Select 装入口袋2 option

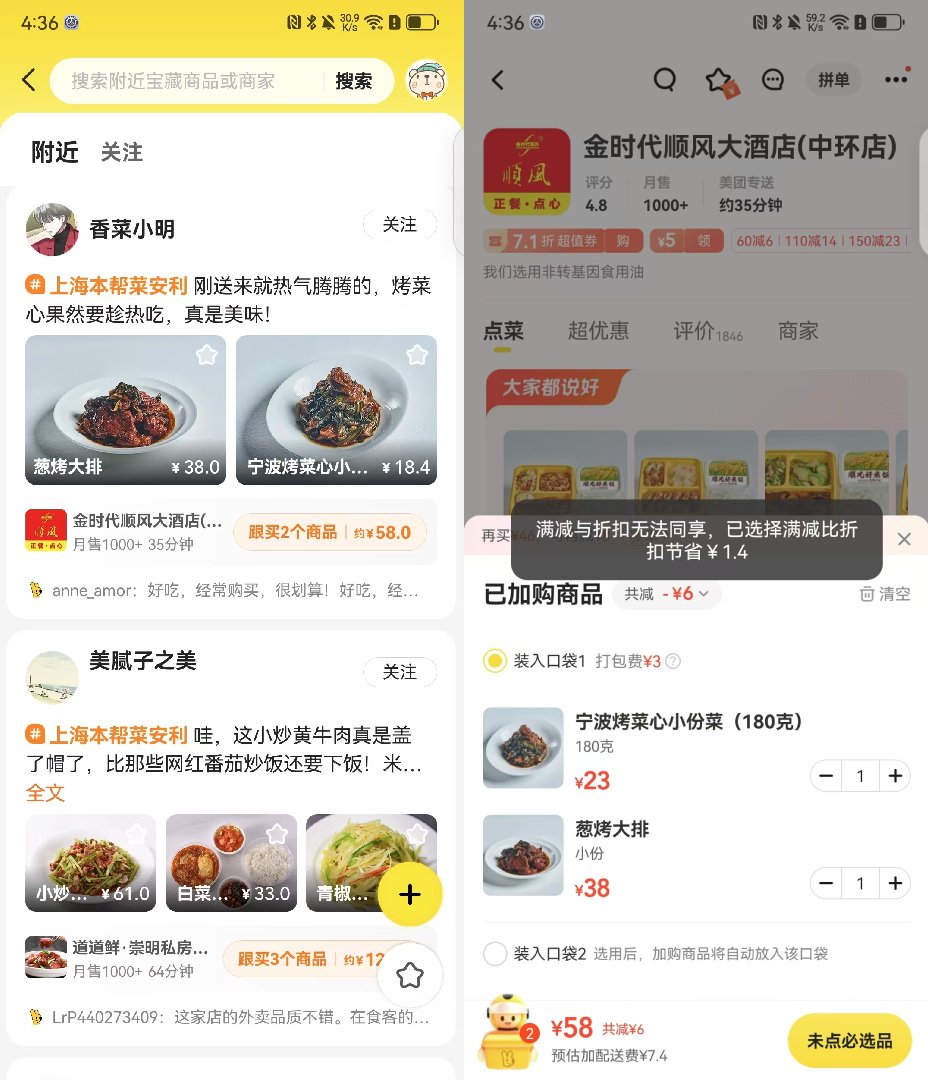[x=495, y=953]
